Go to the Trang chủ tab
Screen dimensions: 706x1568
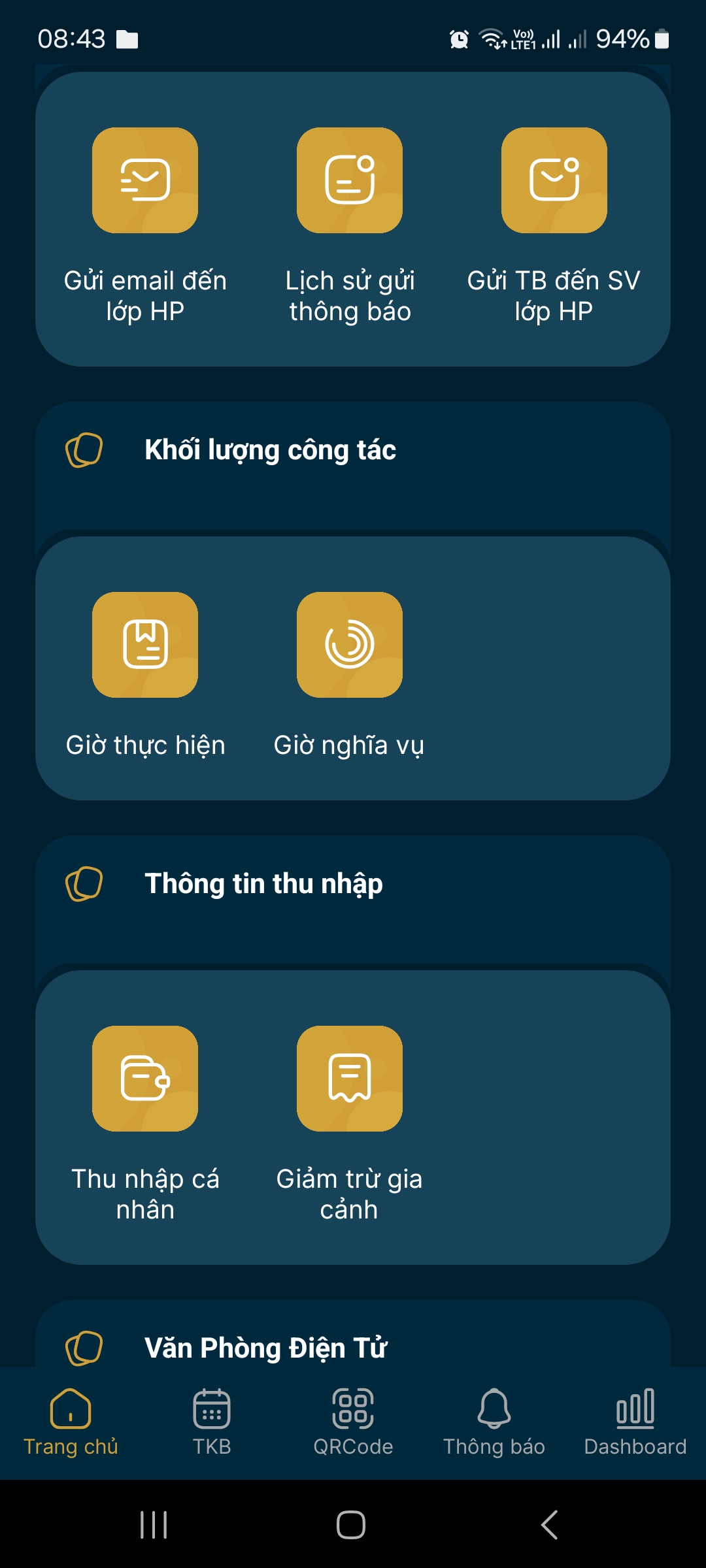point(71,1422)
